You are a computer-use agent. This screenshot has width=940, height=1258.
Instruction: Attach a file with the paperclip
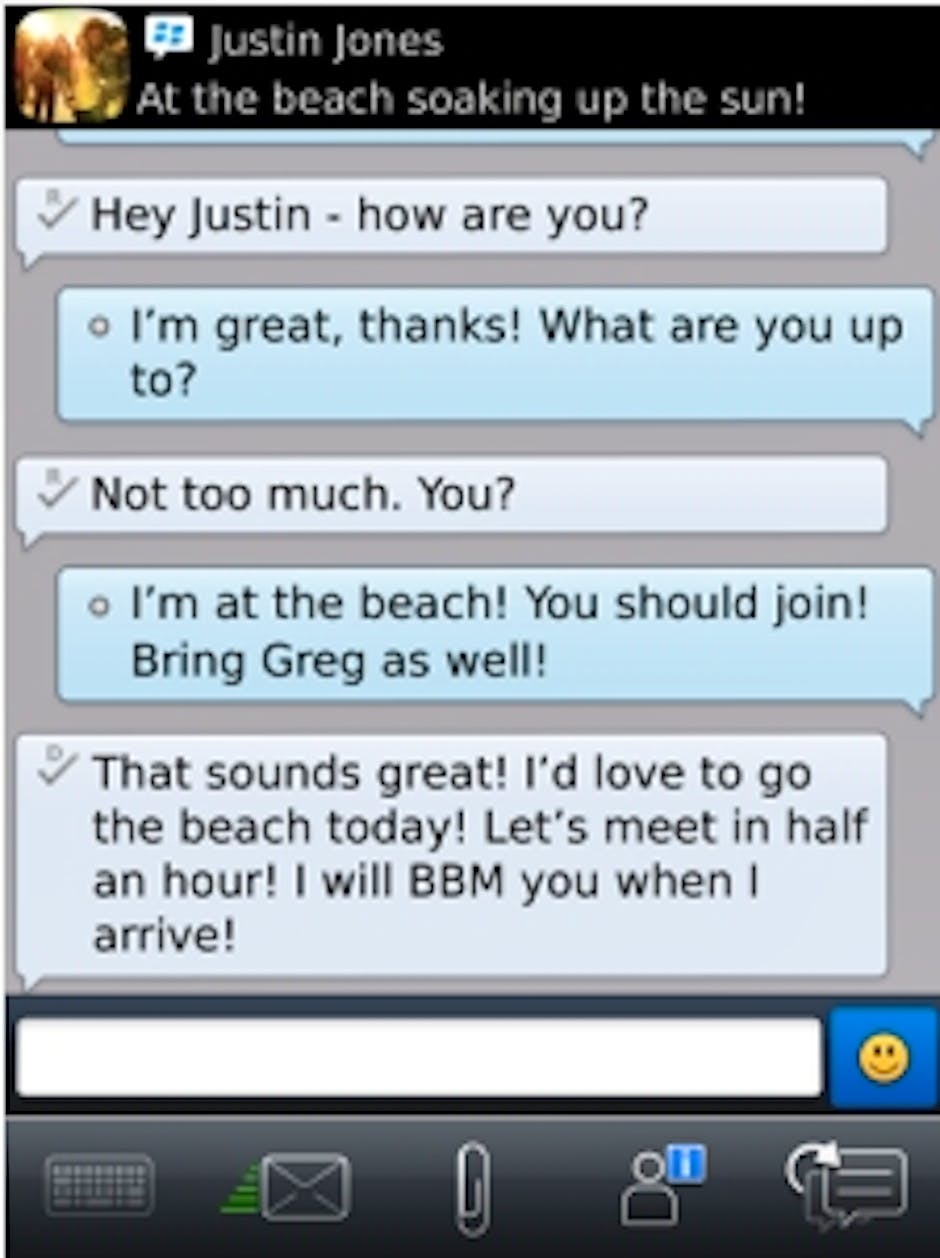[x=472, y=1188]
